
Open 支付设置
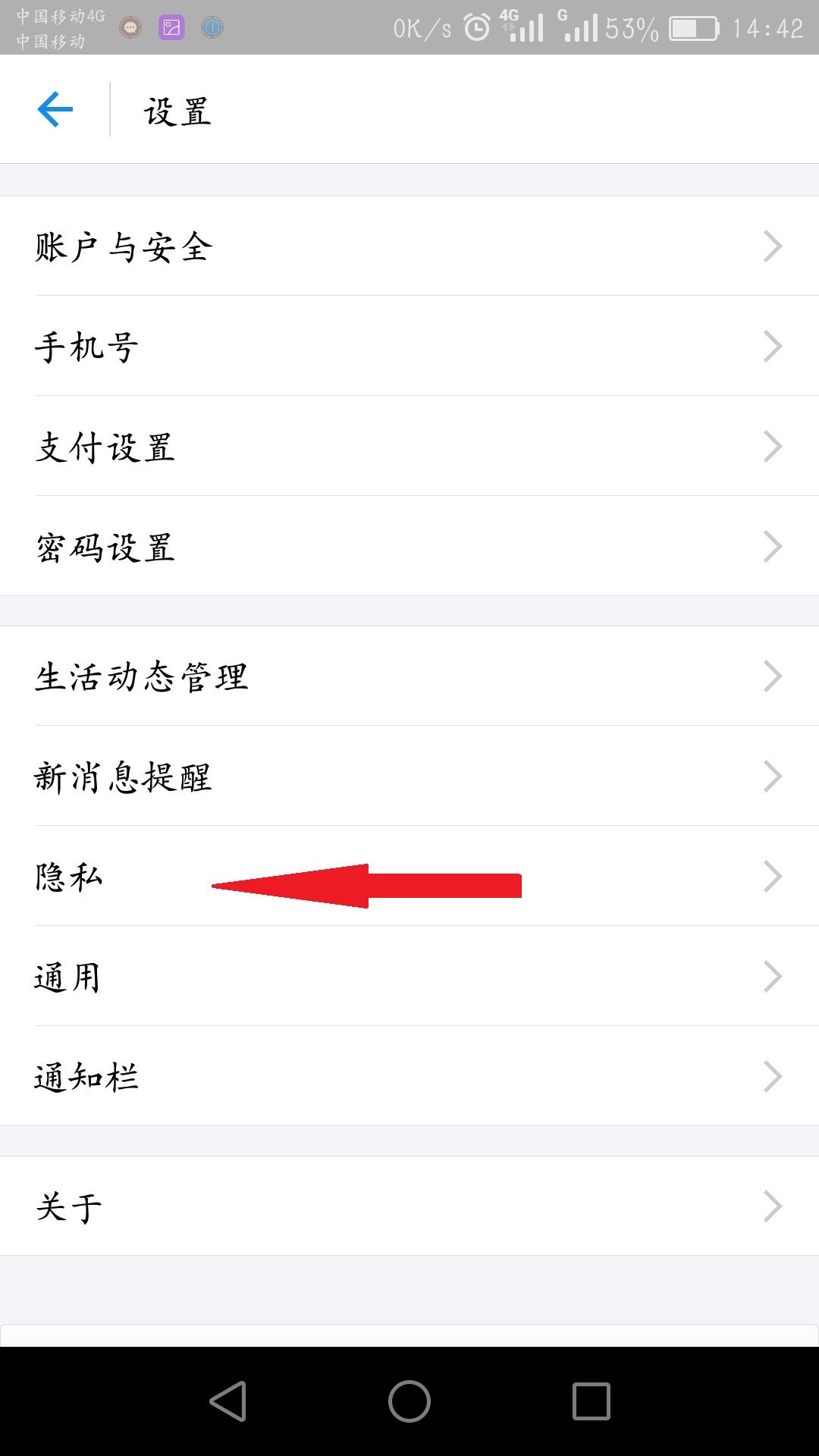[x=409, y=446]
